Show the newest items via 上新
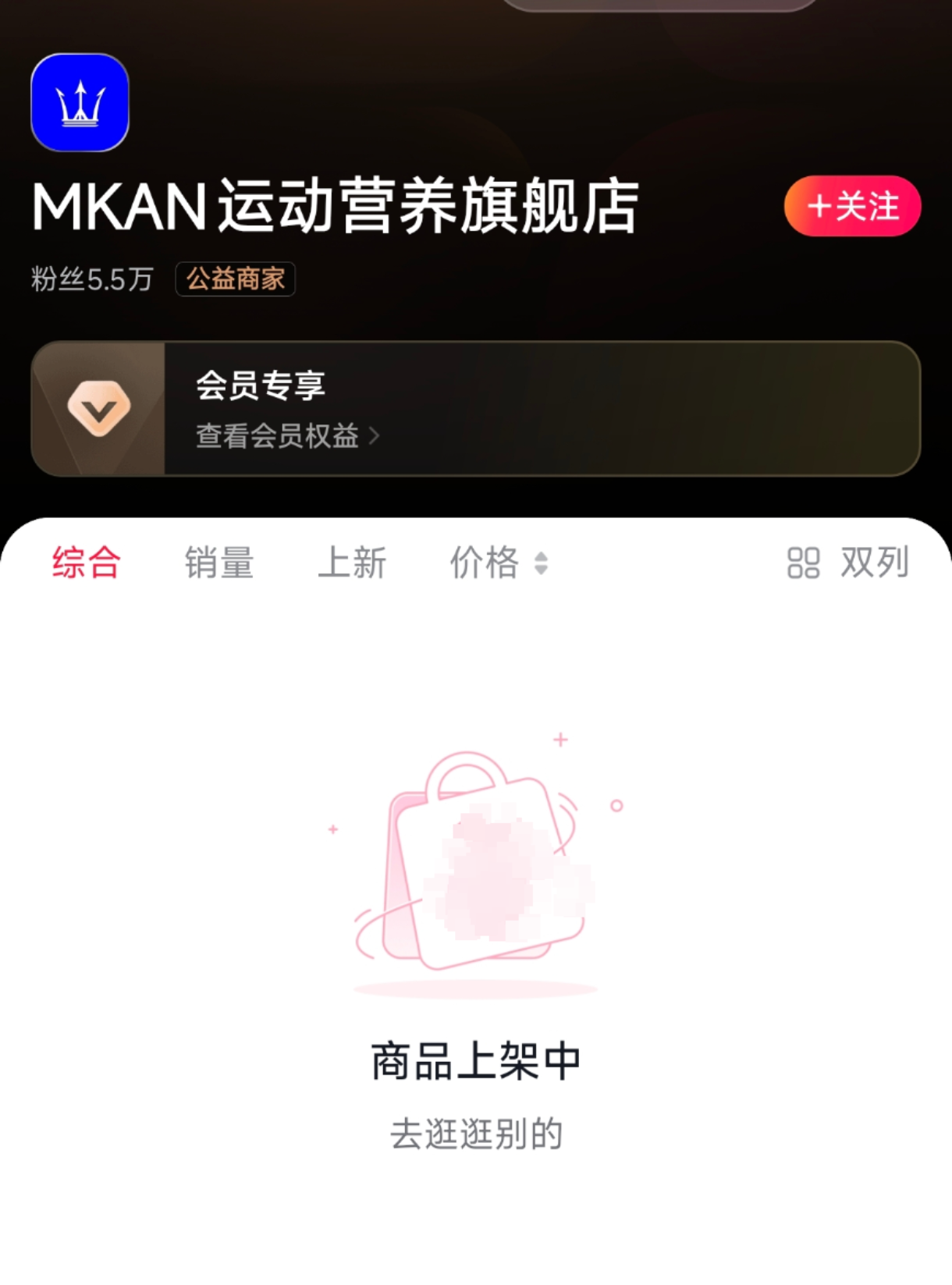The image size is (952, 1285). tap(352, 563)
